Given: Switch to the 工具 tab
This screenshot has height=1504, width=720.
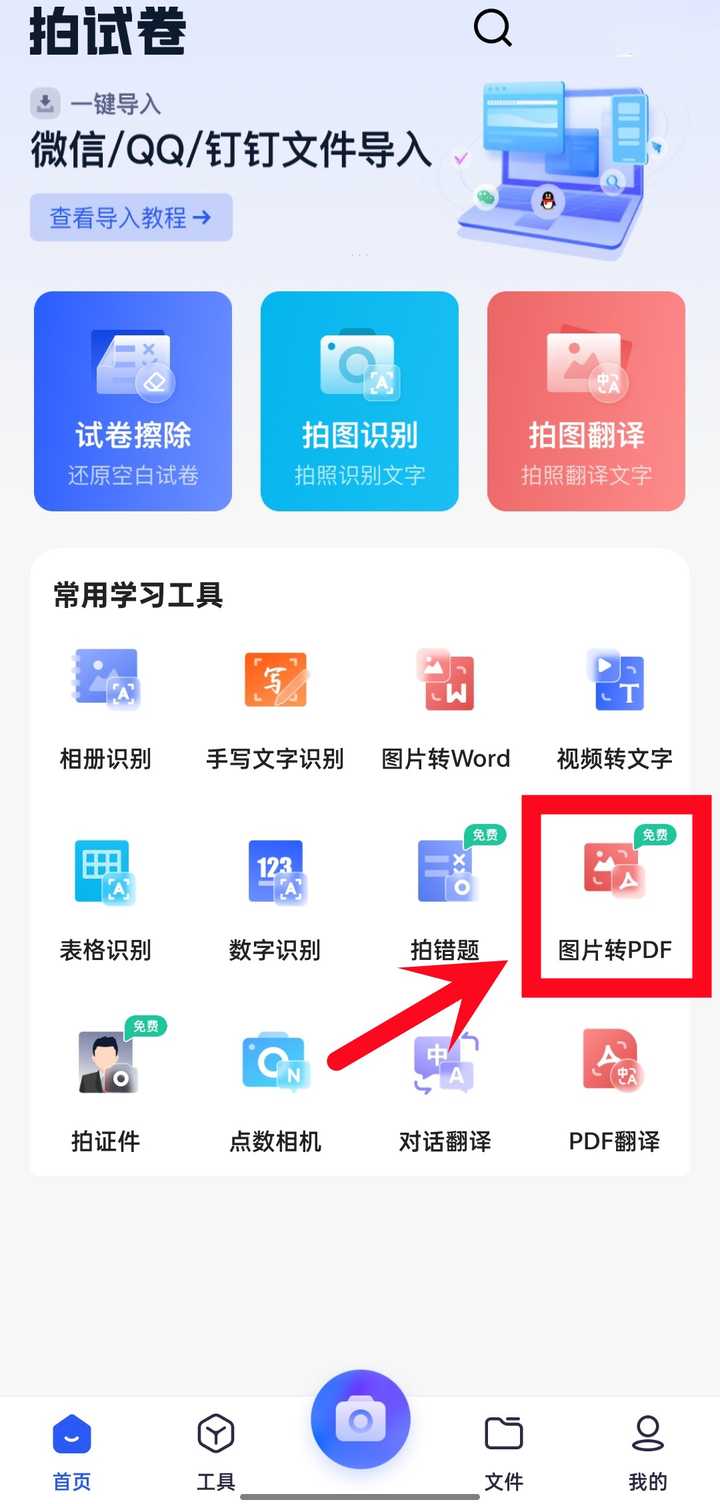Looking at the screenshot, I should 216,1452.
